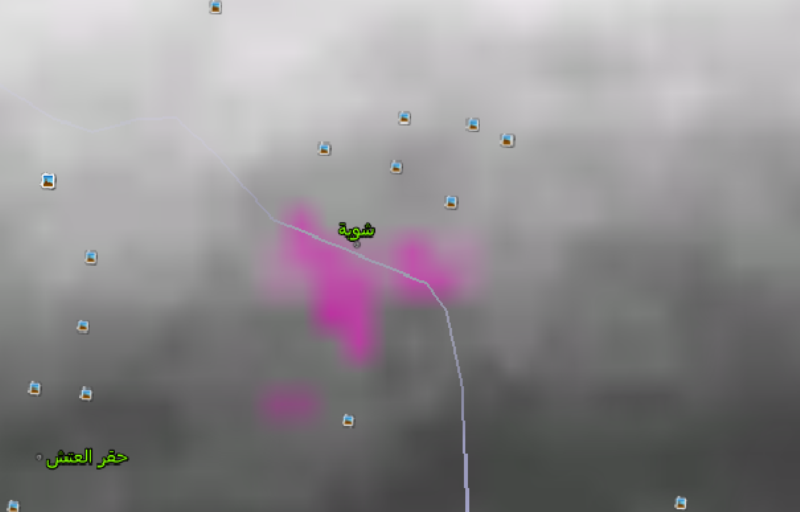Open photo marker beside the lower pink patch
This screenshot has width=800, height=512.
[348, 420]
